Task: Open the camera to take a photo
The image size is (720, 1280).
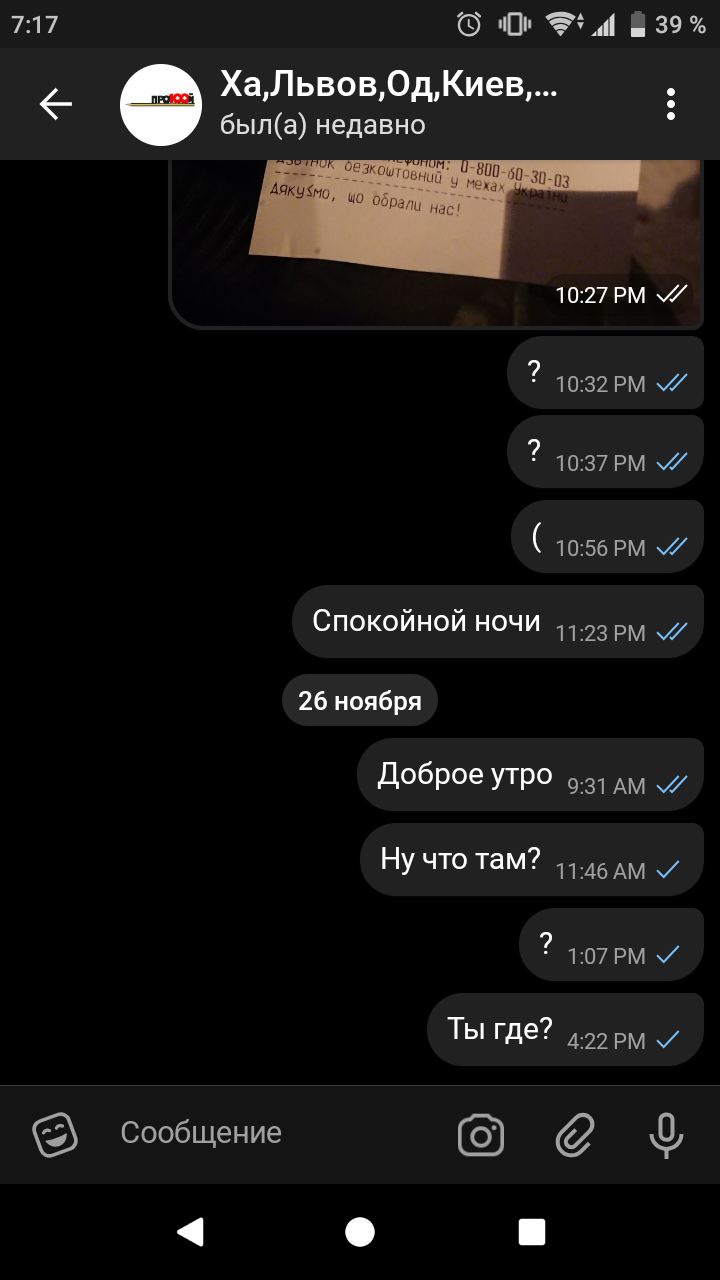Action: coord(481,1134)
